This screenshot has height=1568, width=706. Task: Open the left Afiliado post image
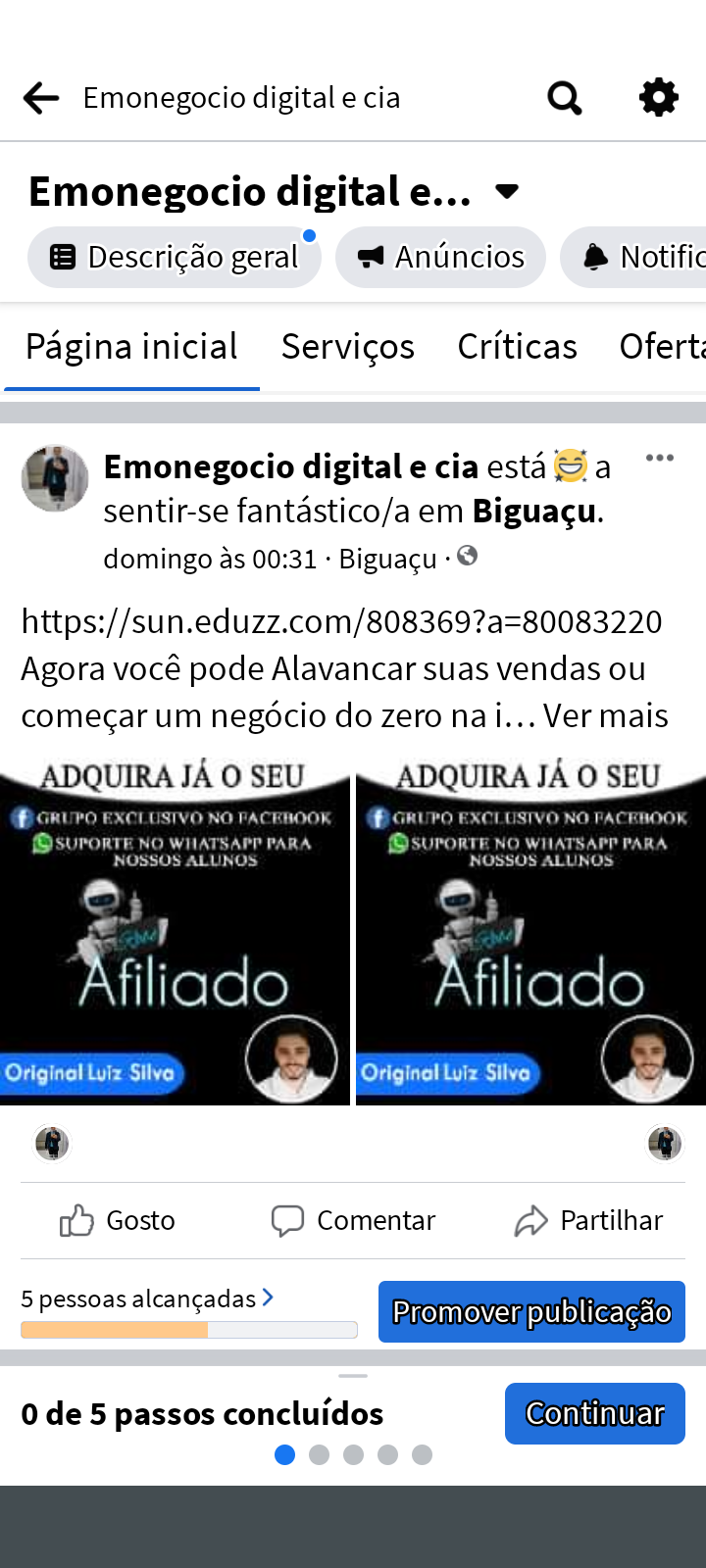(x=175, y=931)
